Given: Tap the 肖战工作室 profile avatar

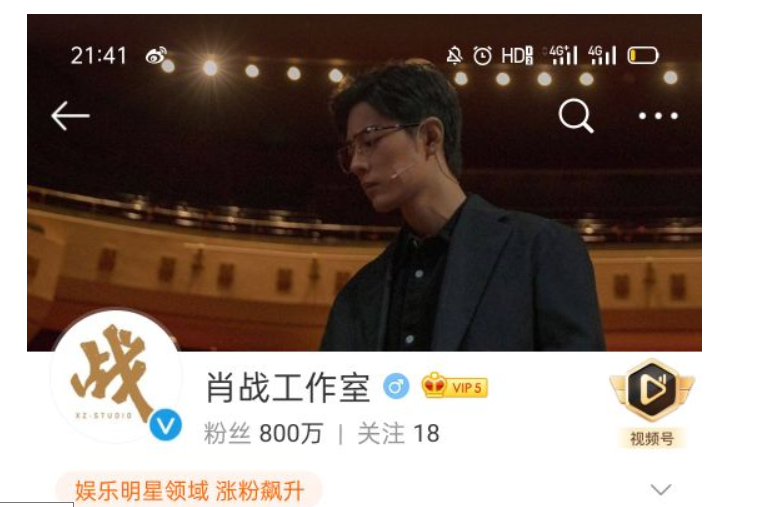Looking at the screenshot, I should (x=116, y=376).
